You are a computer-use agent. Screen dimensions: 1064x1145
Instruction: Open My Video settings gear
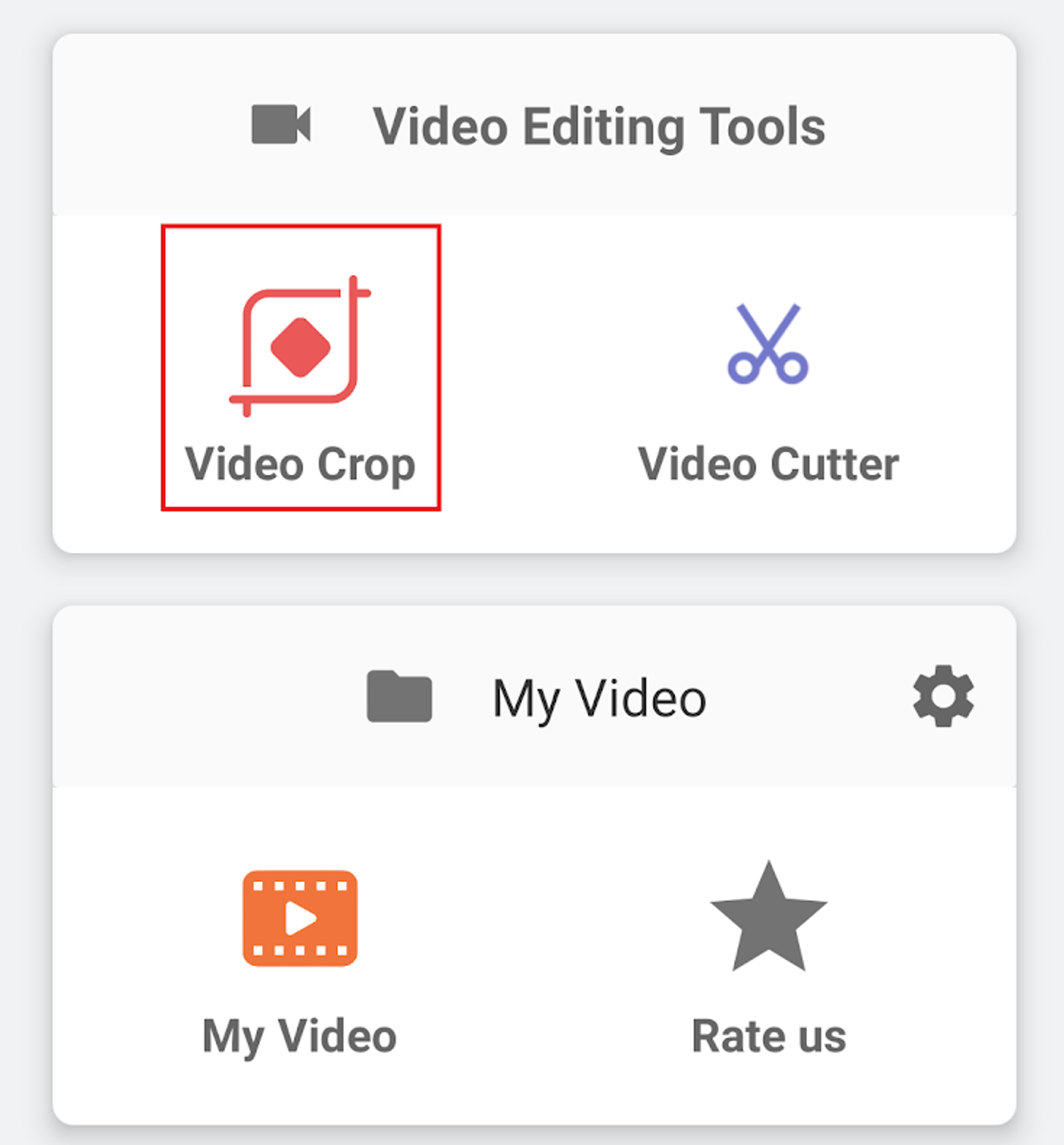pos(942,696)
